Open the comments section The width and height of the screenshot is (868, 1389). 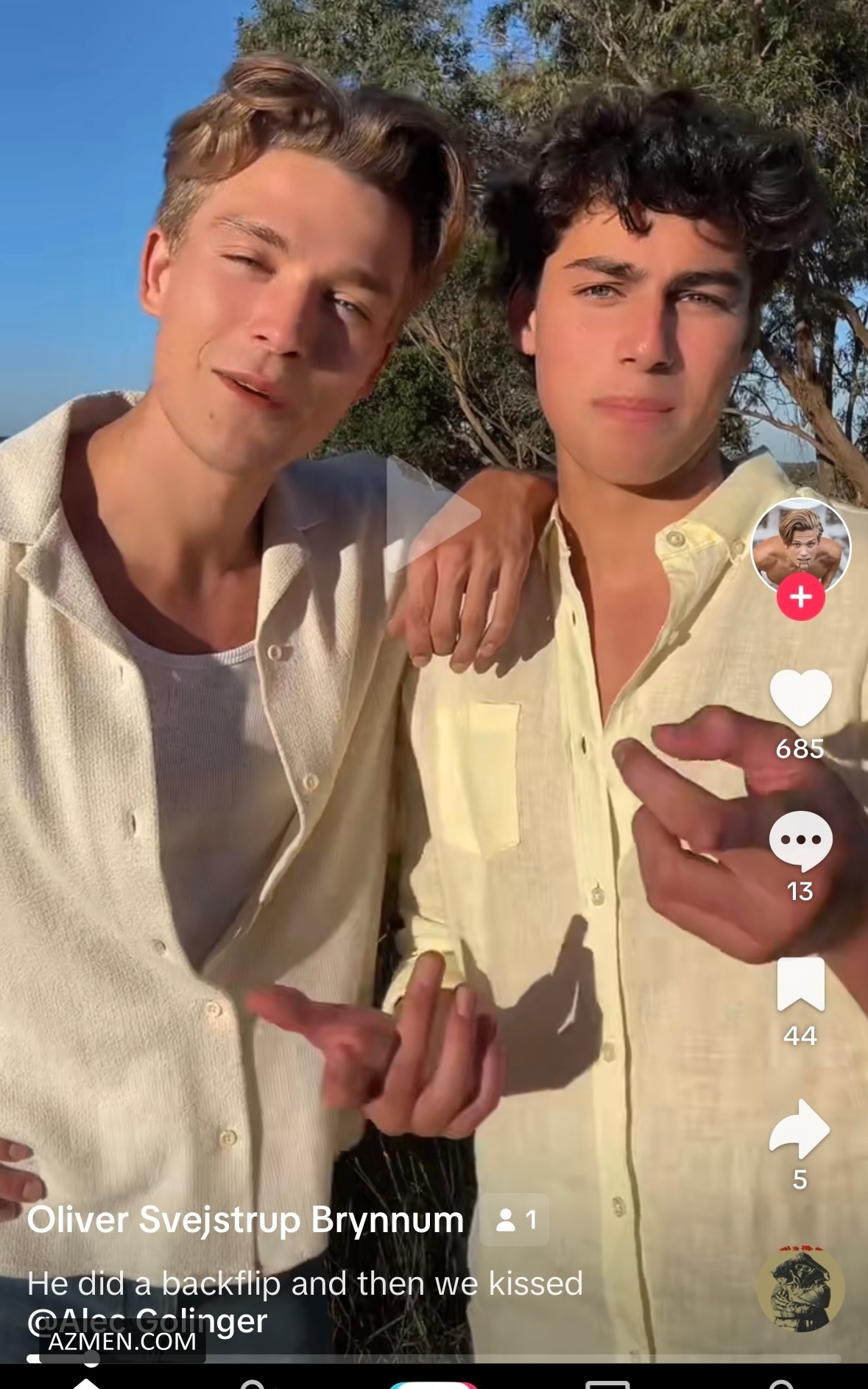800,841
